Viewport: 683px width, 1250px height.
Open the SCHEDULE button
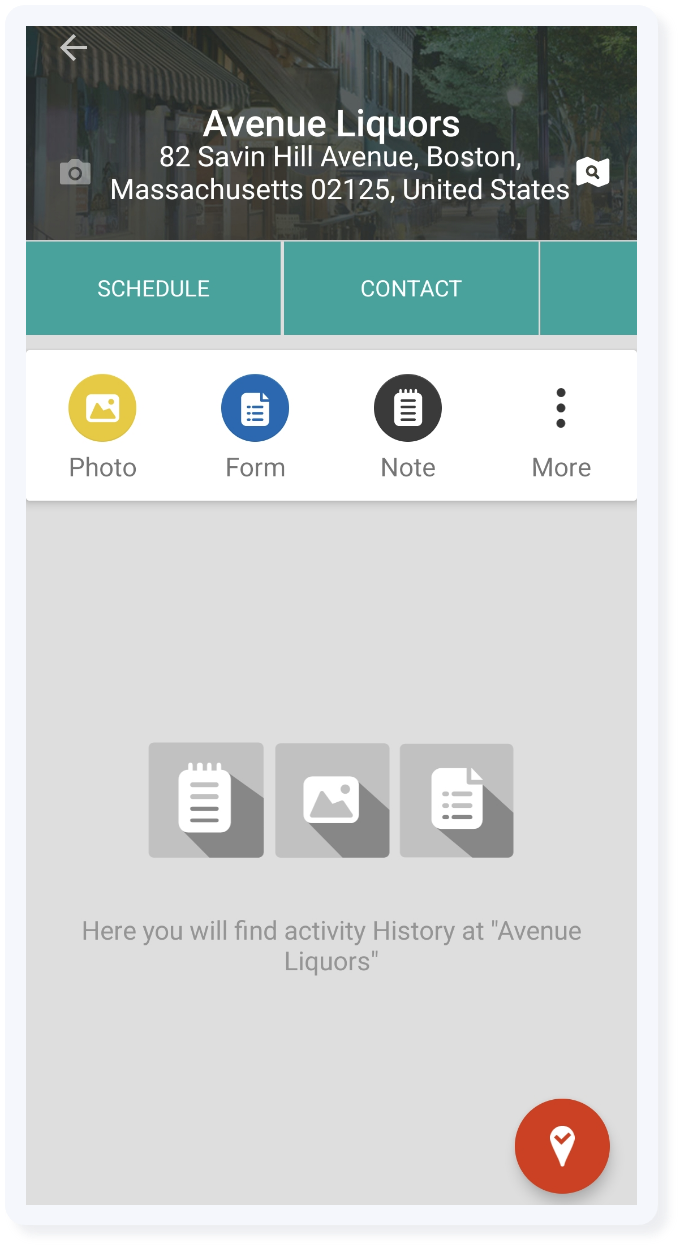click(153, 289)
